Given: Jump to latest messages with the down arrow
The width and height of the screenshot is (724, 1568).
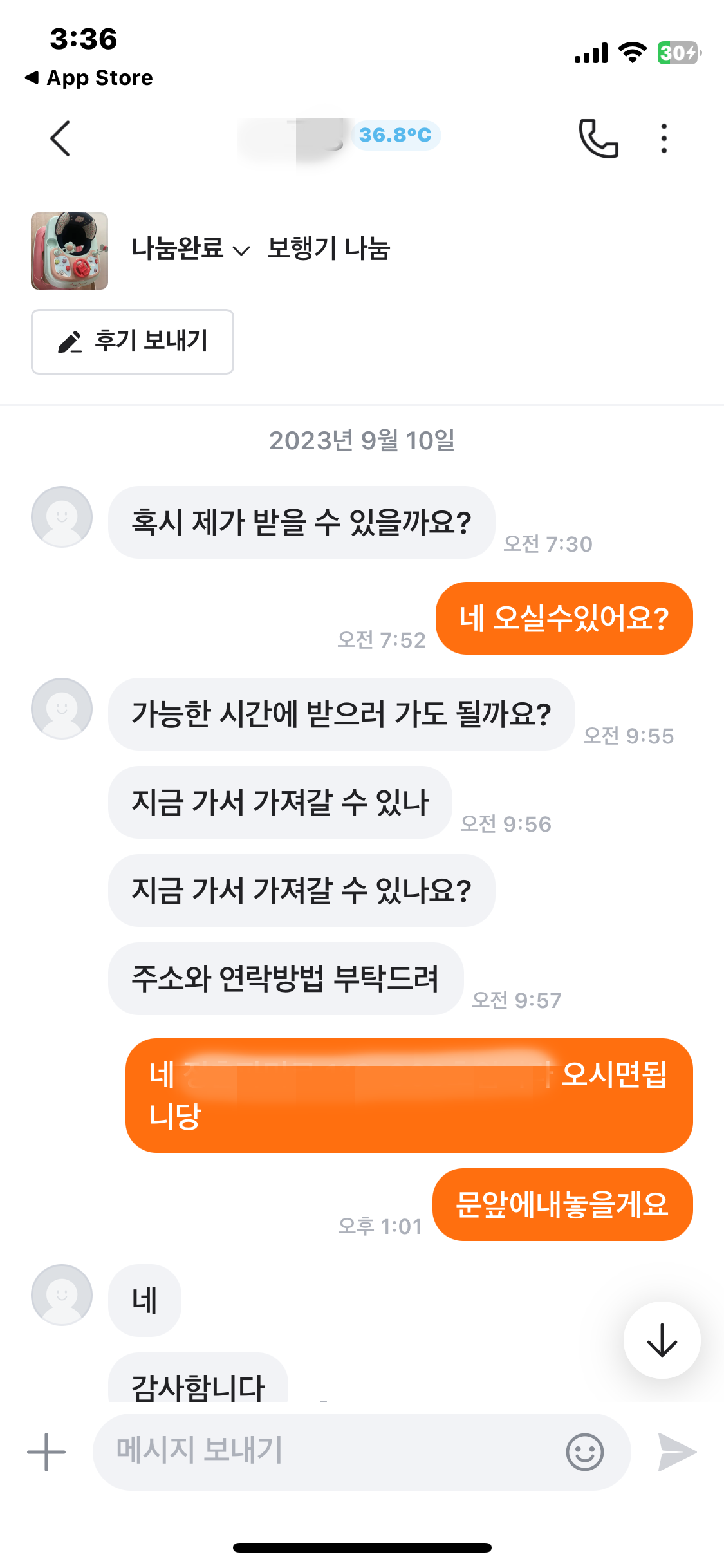Looking at the screenshot, I should pyautogui.click(x=662, y=1339).
